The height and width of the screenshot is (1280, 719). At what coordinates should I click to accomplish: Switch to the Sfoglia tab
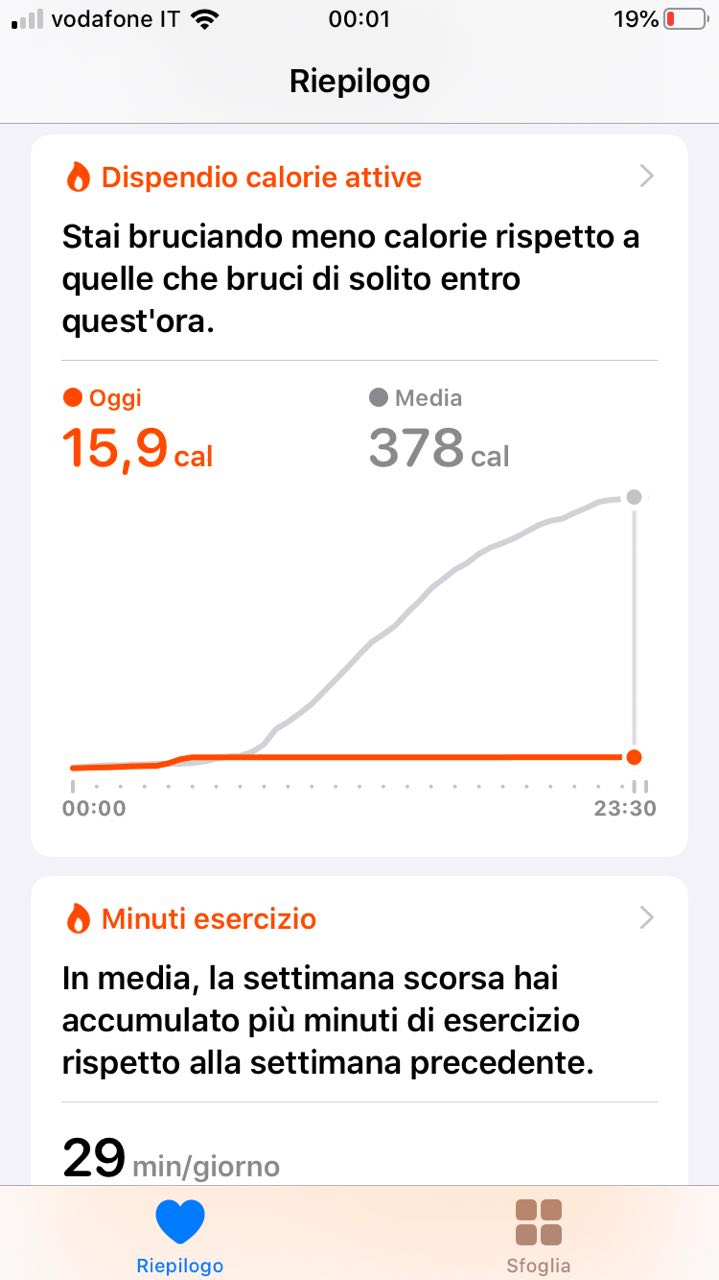click(538, 1235)
